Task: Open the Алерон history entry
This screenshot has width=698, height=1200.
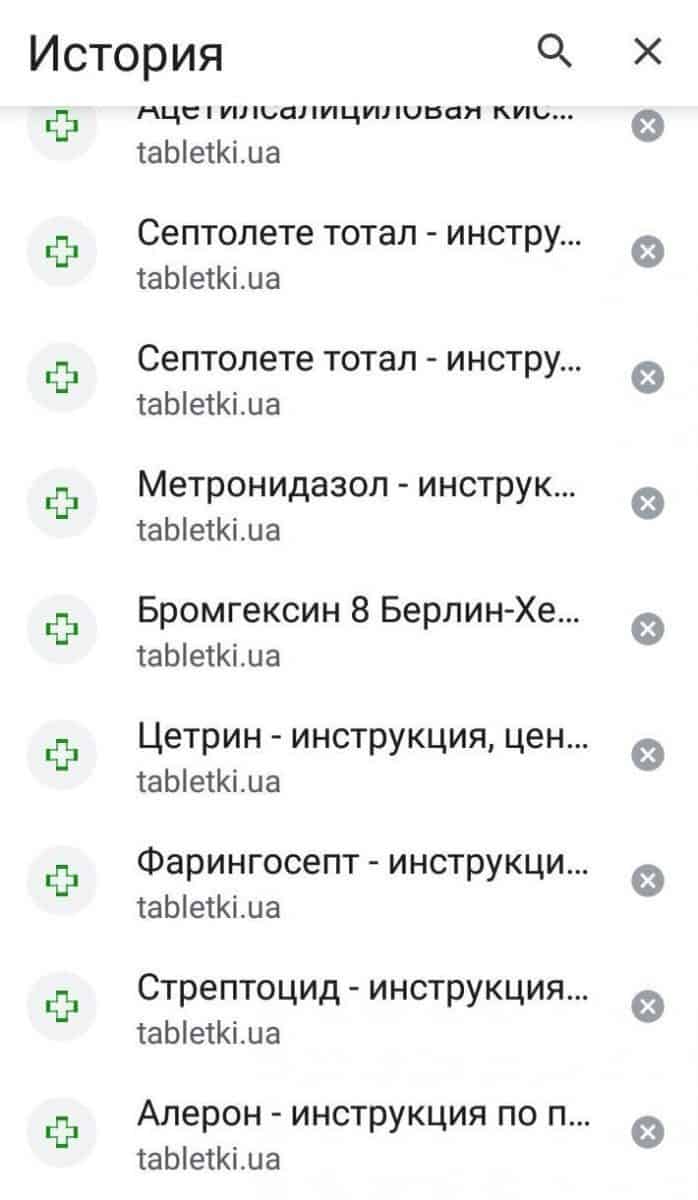Action: coord(349,1132)
